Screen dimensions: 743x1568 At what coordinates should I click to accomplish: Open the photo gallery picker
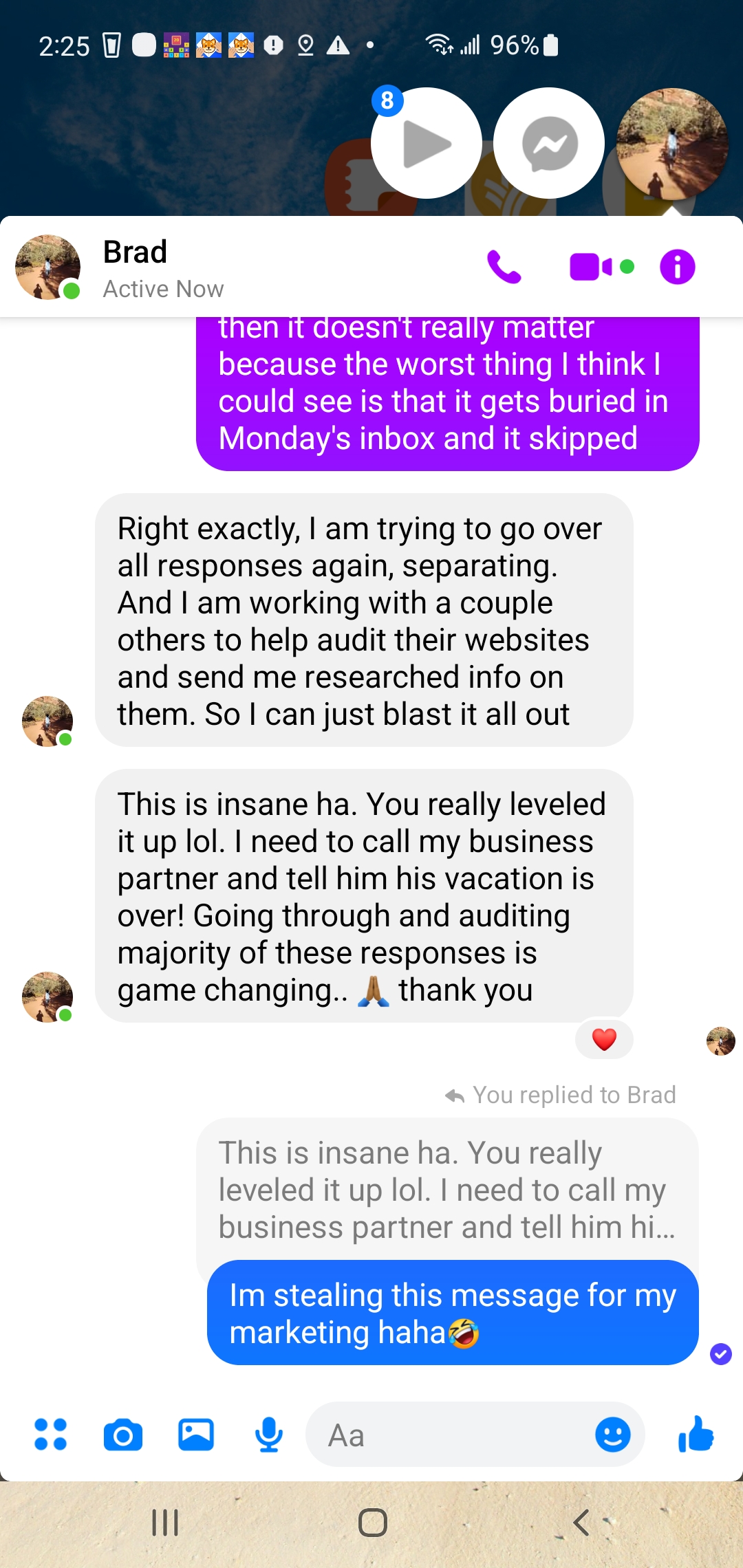[196, 1435]
